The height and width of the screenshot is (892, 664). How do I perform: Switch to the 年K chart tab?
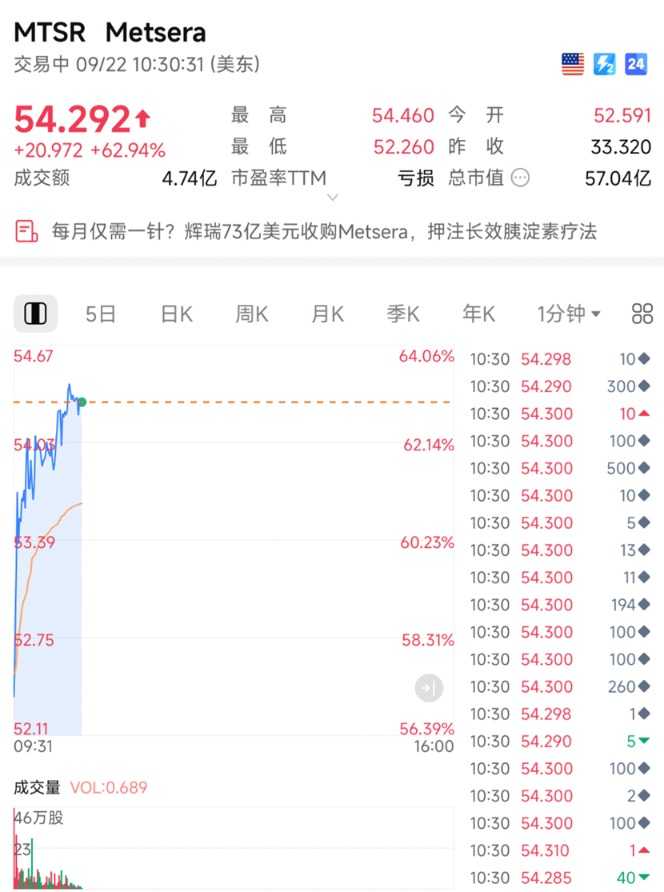click(x=478, y=314)
